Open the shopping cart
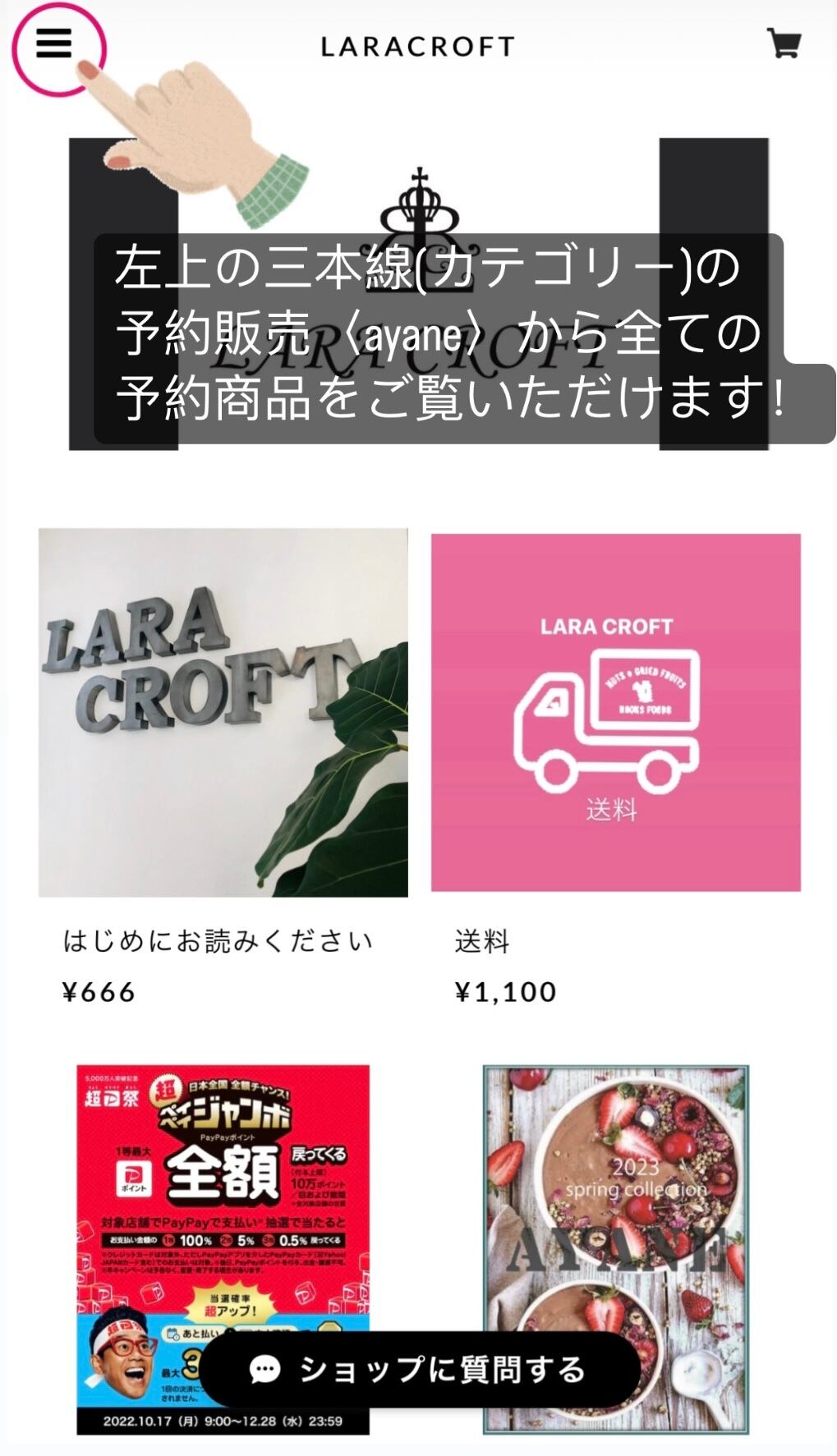Image resolution: width=837 pixels, height=1456 pixels. coord(784,44)
